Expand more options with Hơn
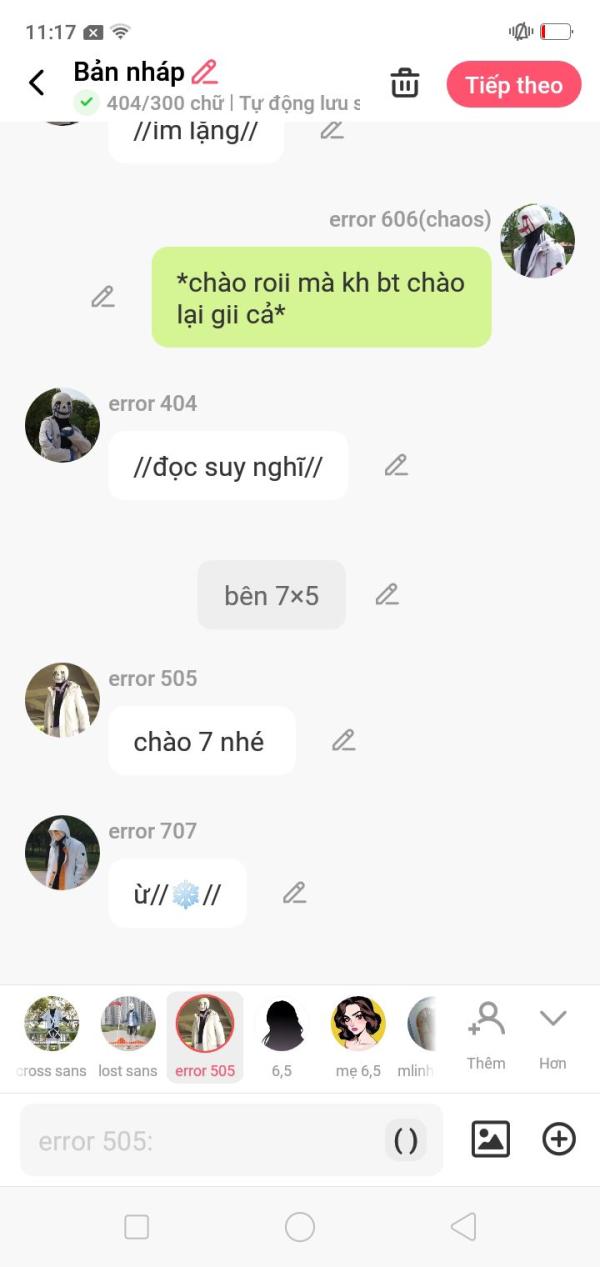This screenshot has width=600, height=1267. point(553,1036)
